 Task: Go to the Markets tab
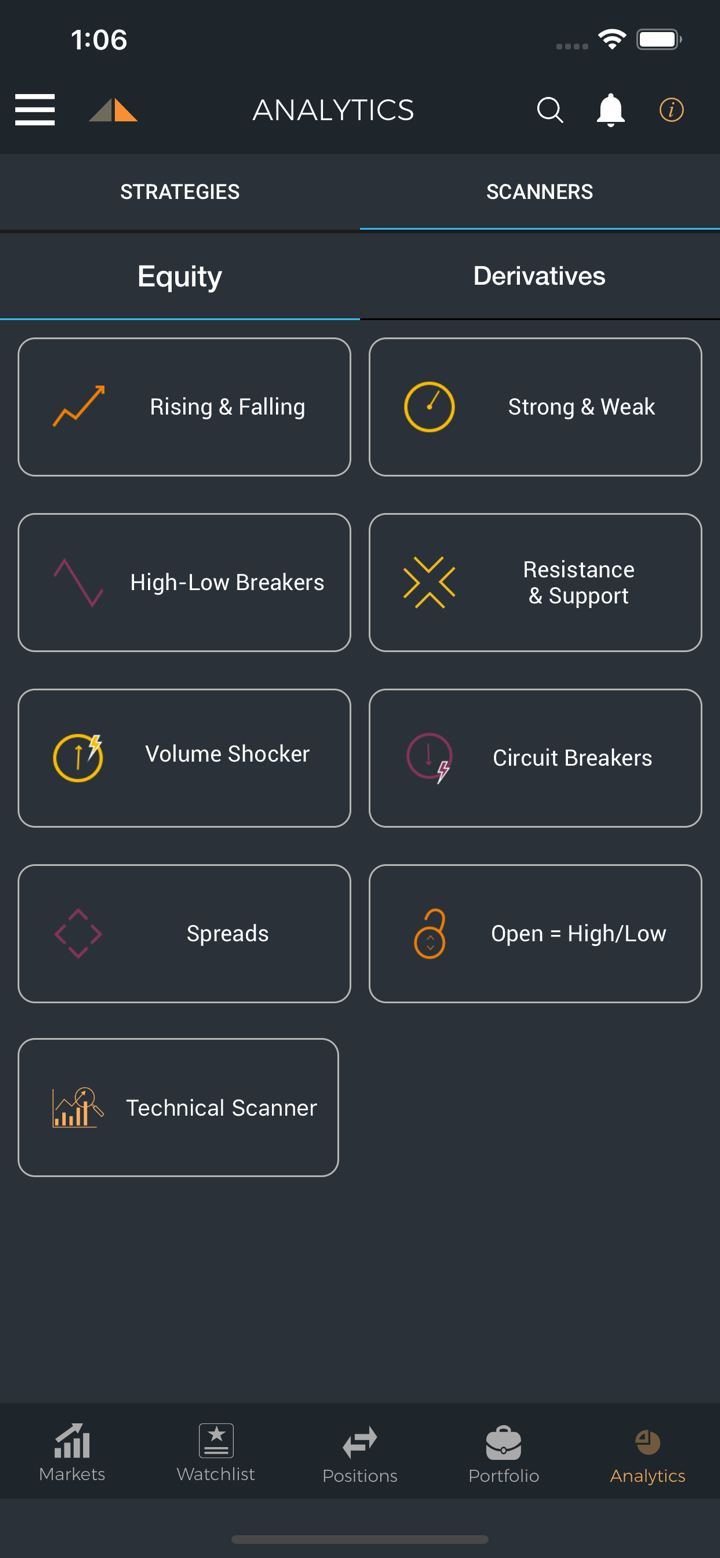pos(72,1453)
